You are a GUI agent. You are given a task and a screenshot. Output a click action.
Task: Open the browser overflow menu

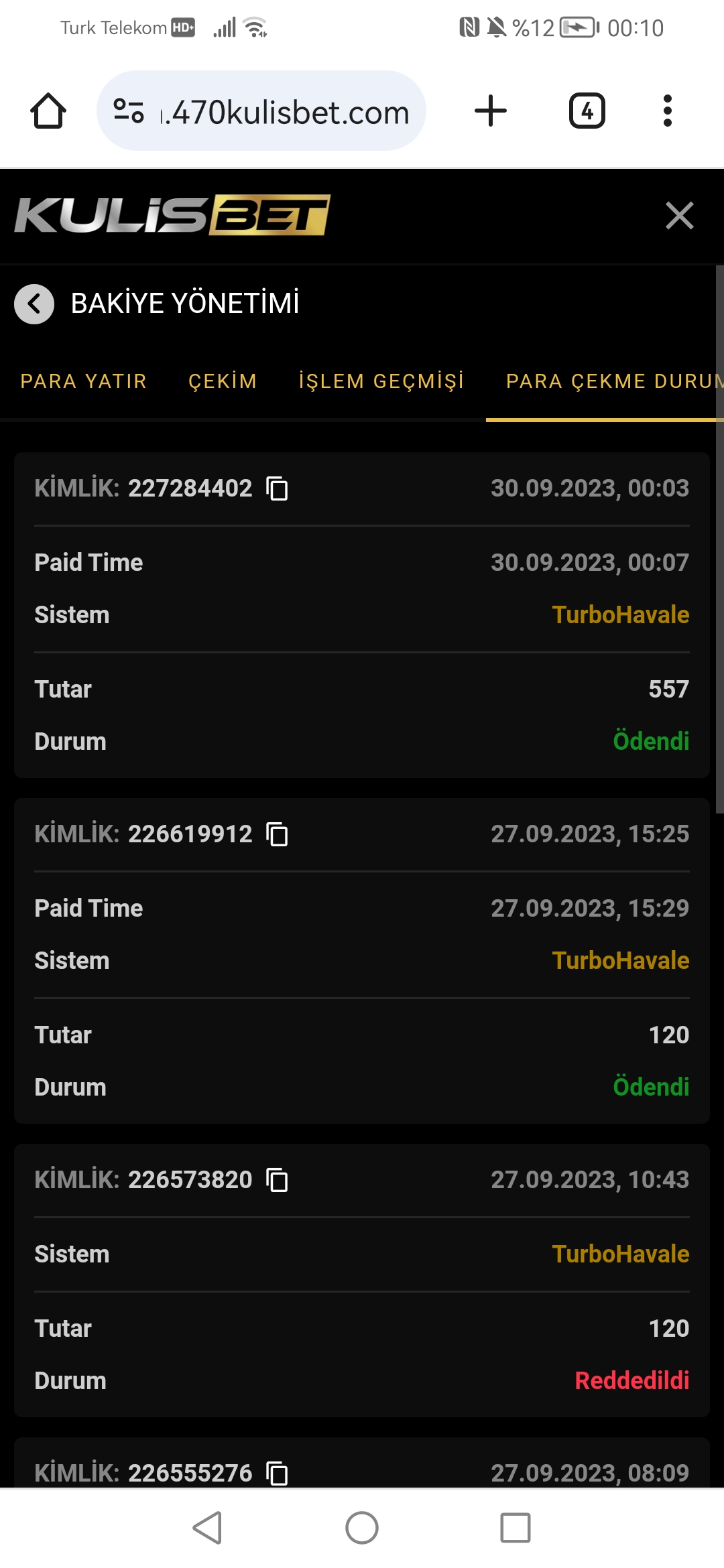(667, 111)
